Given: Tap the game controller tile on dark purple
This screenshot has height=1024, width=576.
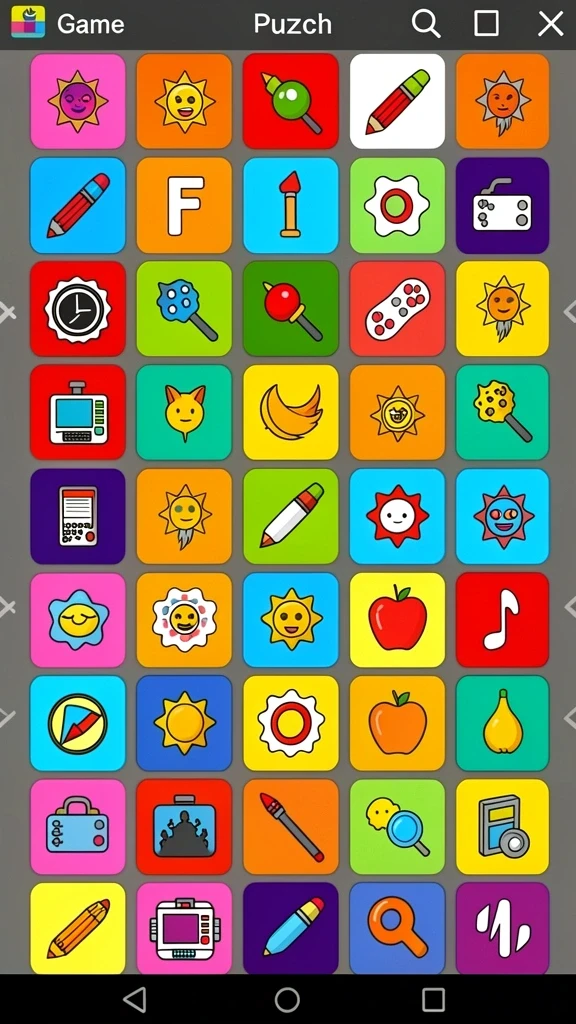Looking at the screenshot, I should pyautogui.click(x=502, y=205).
